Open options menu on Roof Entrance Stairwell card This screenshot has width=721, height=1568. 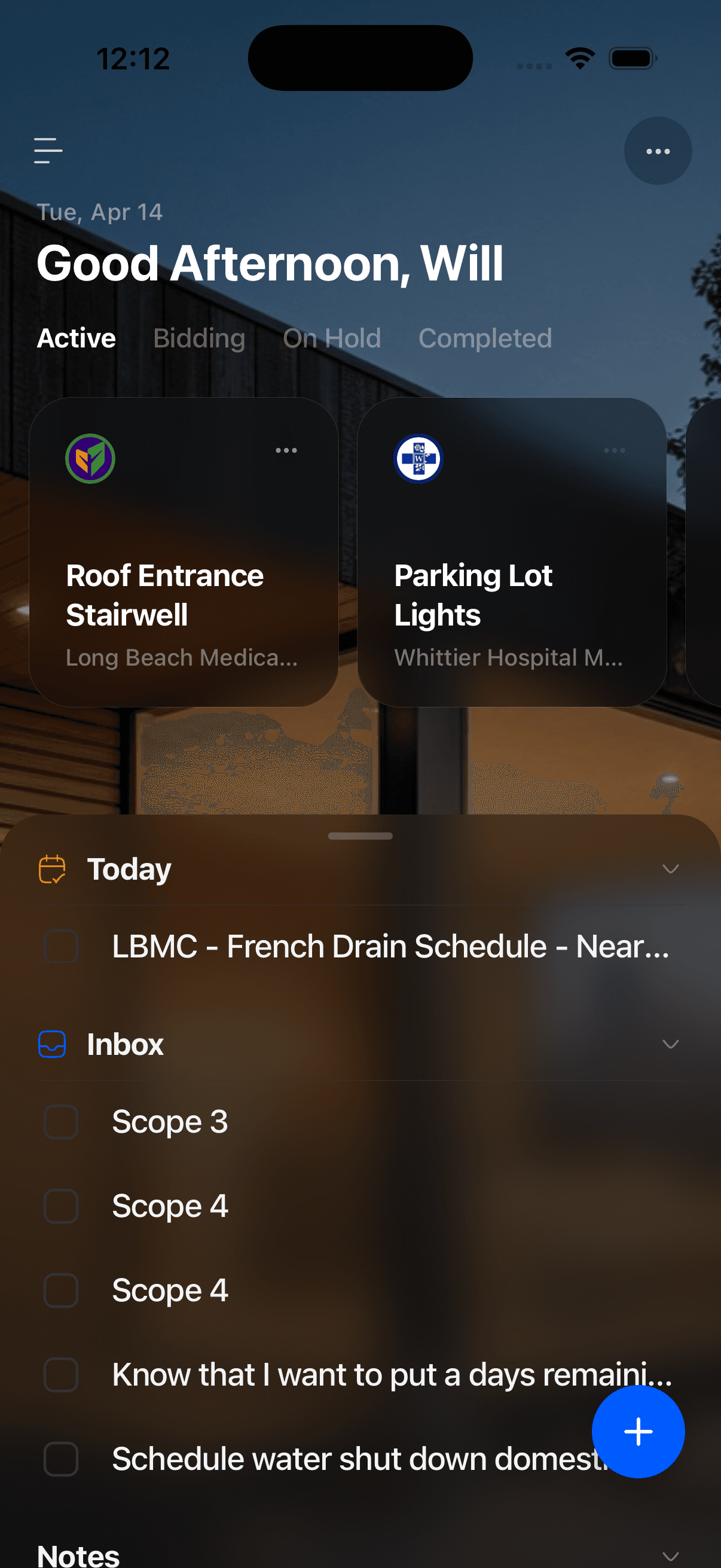point(286,450)
